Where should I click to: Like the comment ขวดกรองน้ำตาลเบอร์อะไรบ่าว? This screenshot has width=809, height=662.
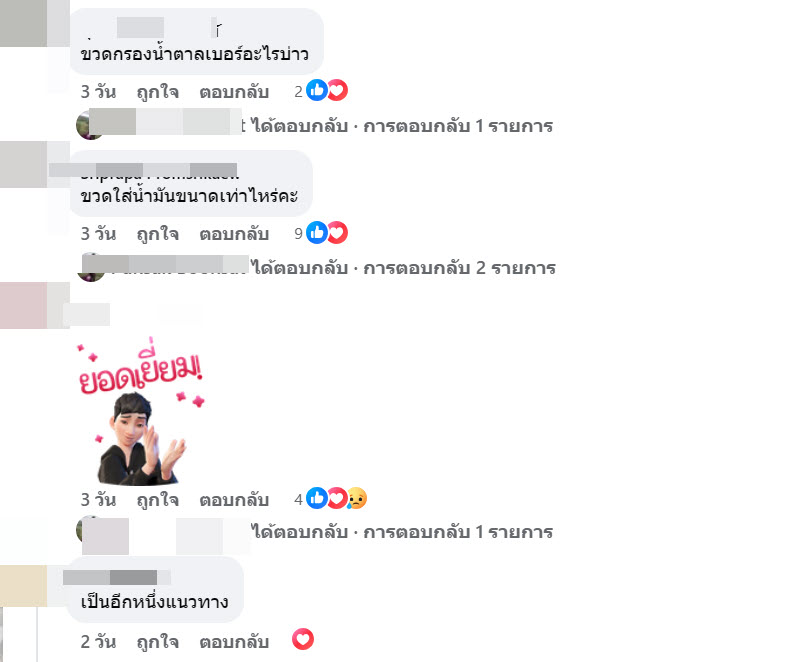(157, 92)
